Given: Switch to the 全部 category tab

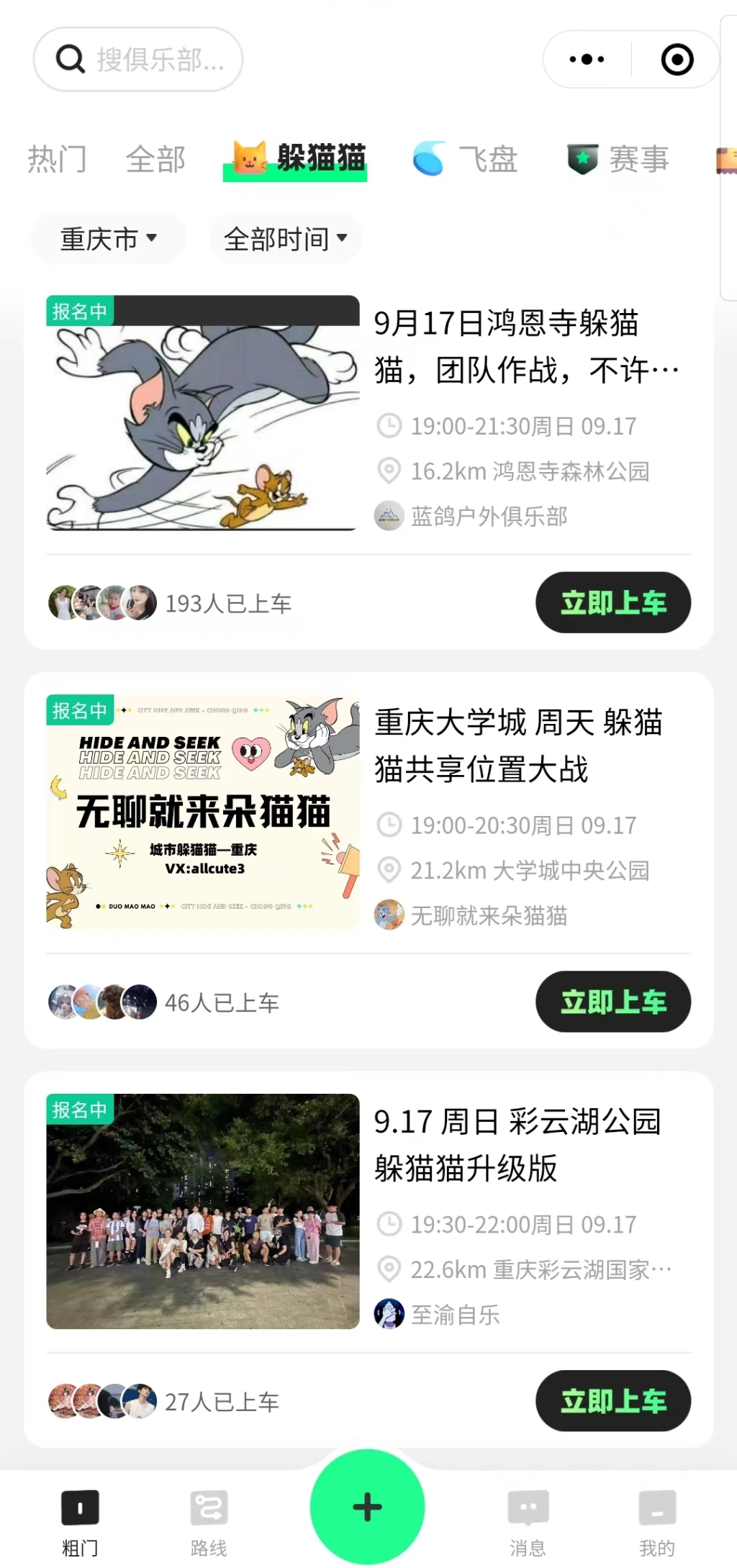Looking at the screenshot, I should 155,159.
